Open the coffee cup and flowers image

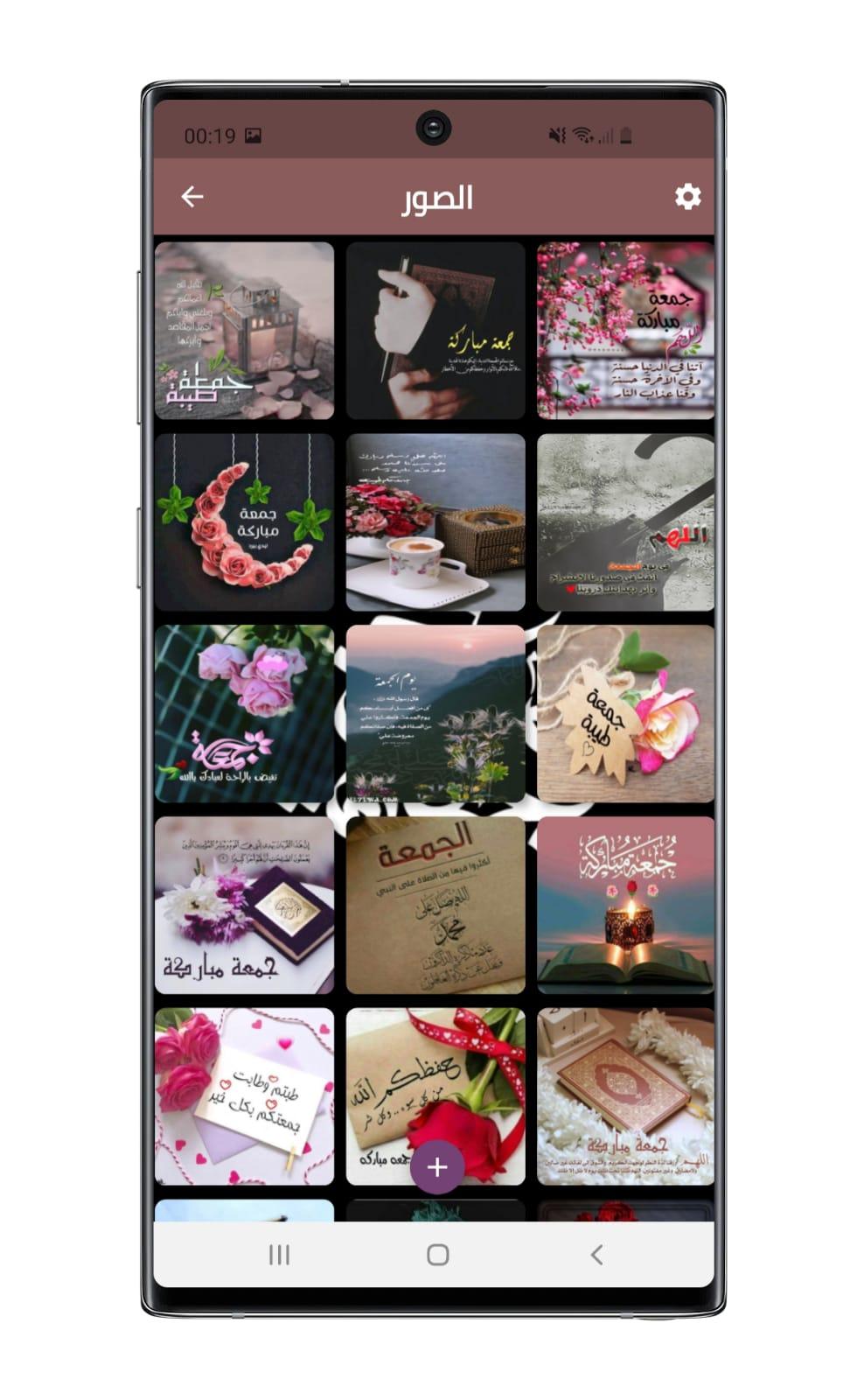pyautogui.click(x=435, y=521)
